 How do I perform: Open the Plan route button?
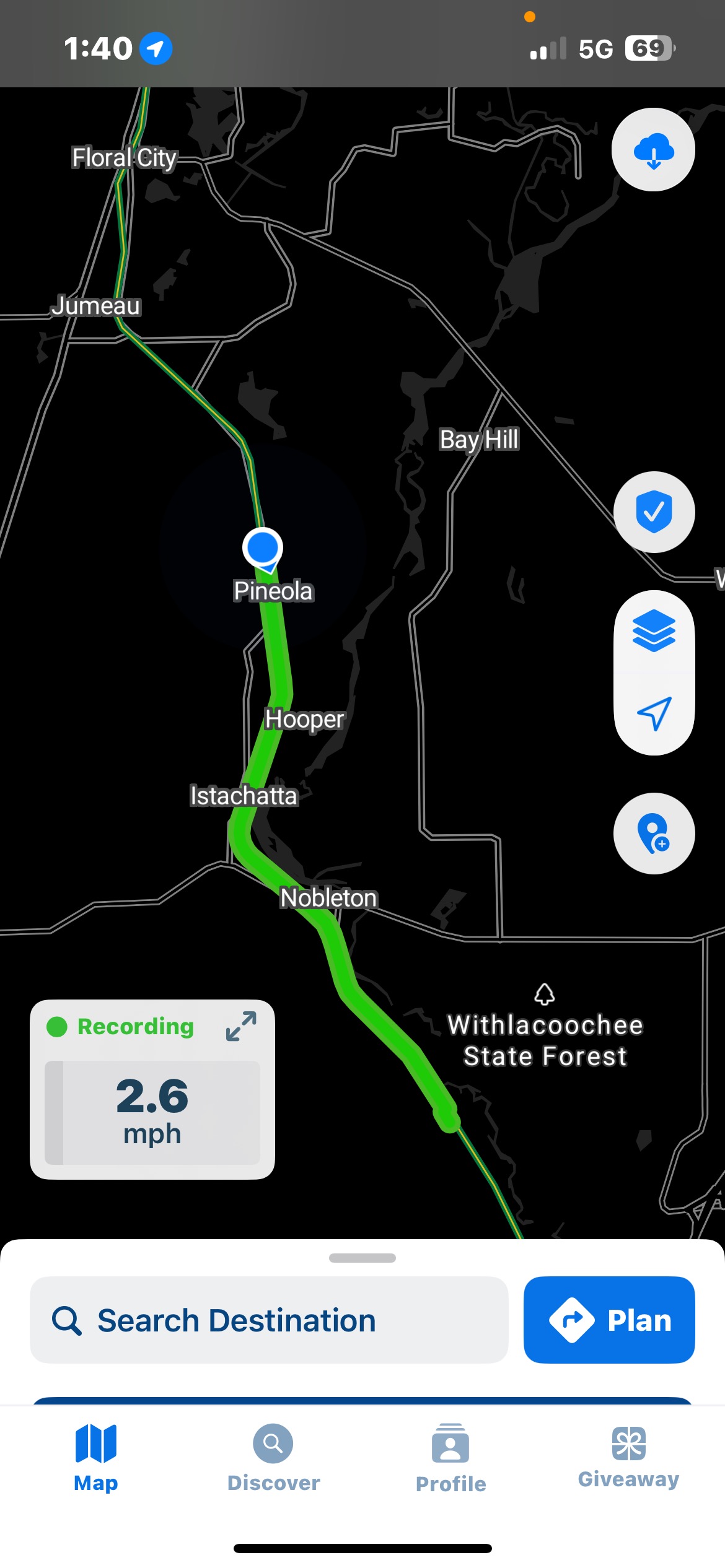coord(609,1320)
